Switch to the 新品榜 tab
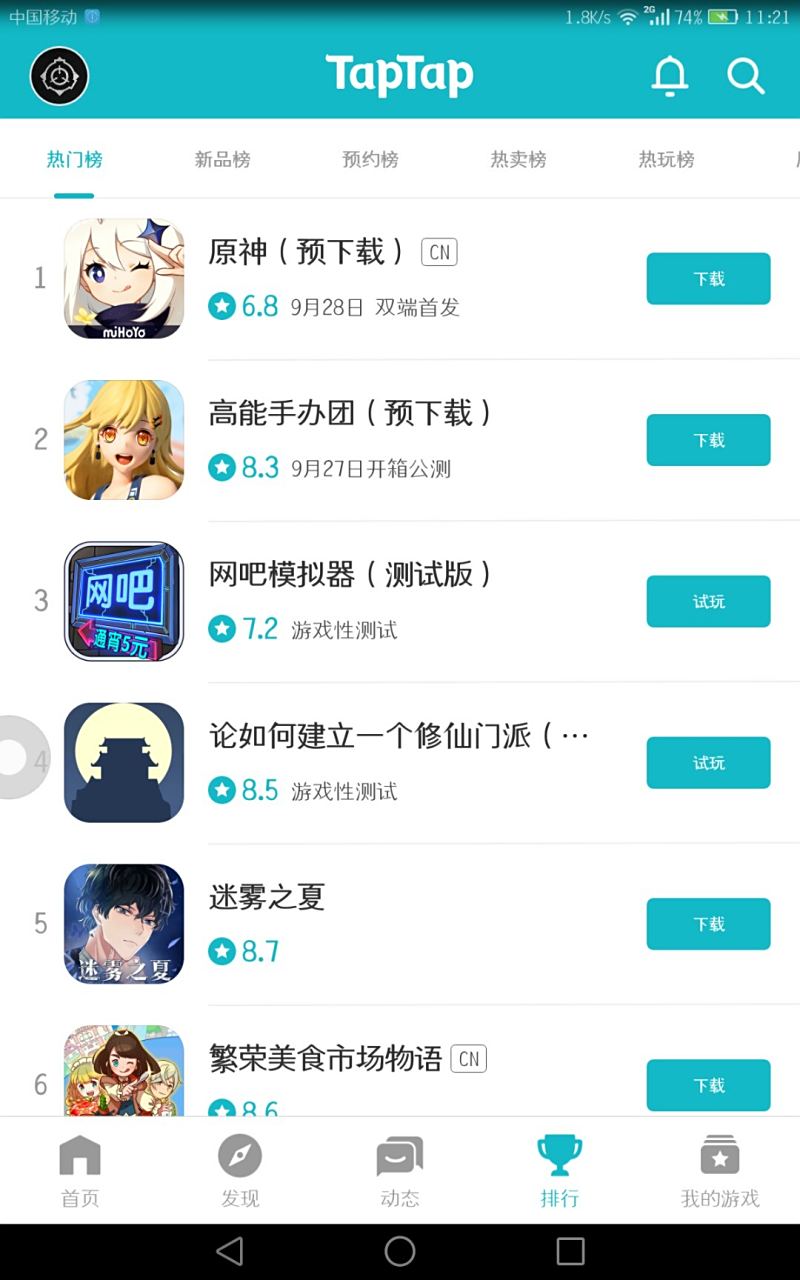The image size is (800, 1280). pyautogui.click(x=222, y=159)
